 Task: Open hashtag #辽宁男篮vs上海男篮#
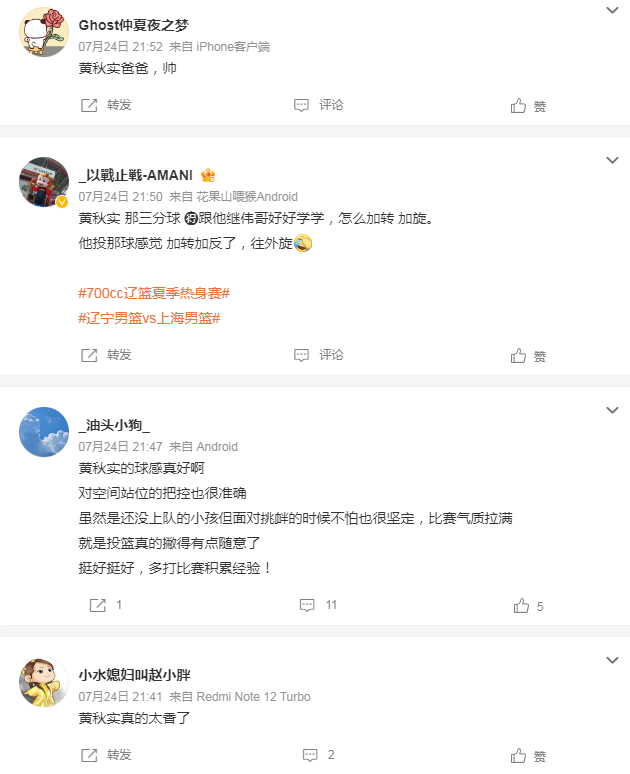point(149,317)
